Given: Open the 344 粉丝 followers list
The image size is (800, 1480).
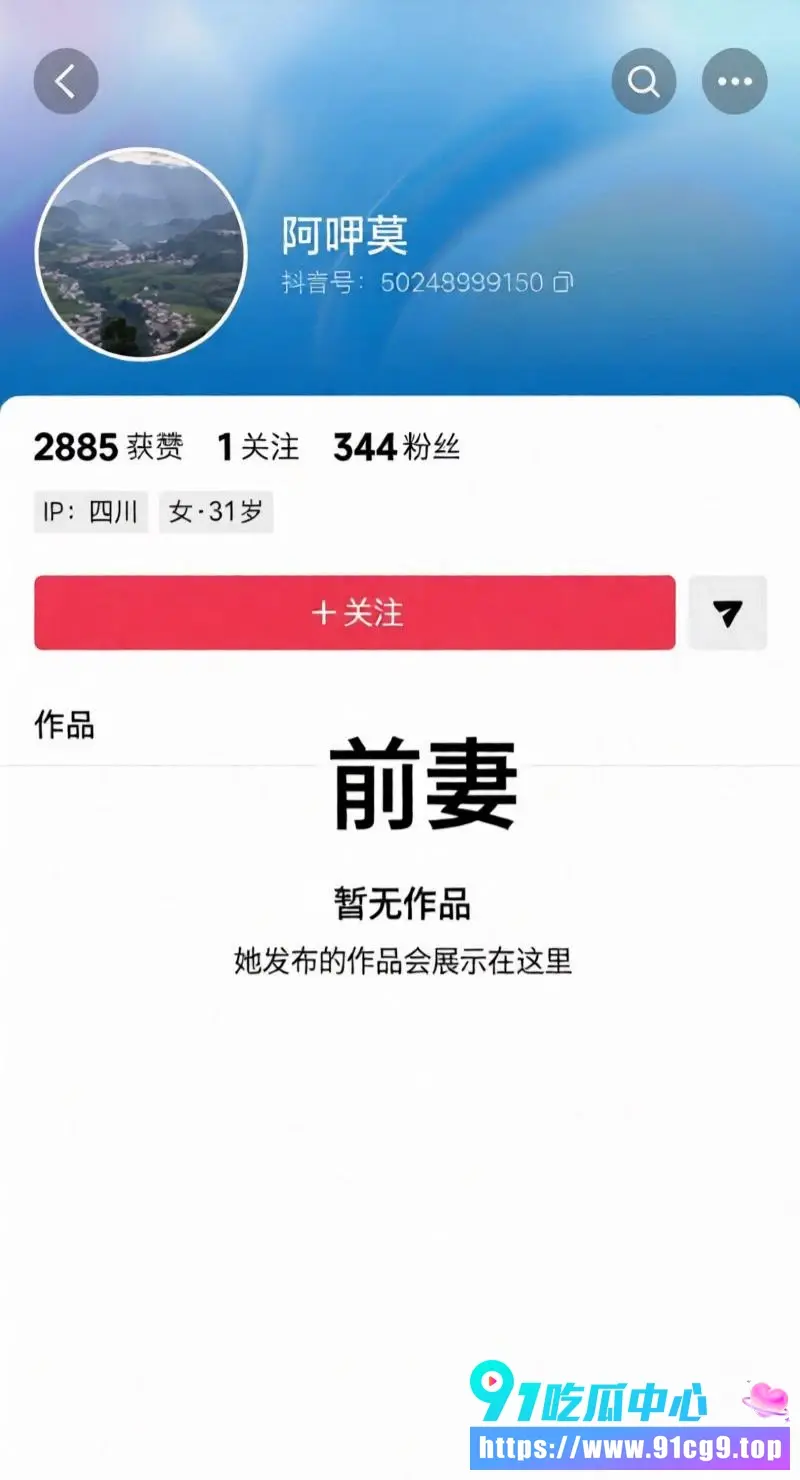Looking at the screenshot, I should [x=397, y=447].
